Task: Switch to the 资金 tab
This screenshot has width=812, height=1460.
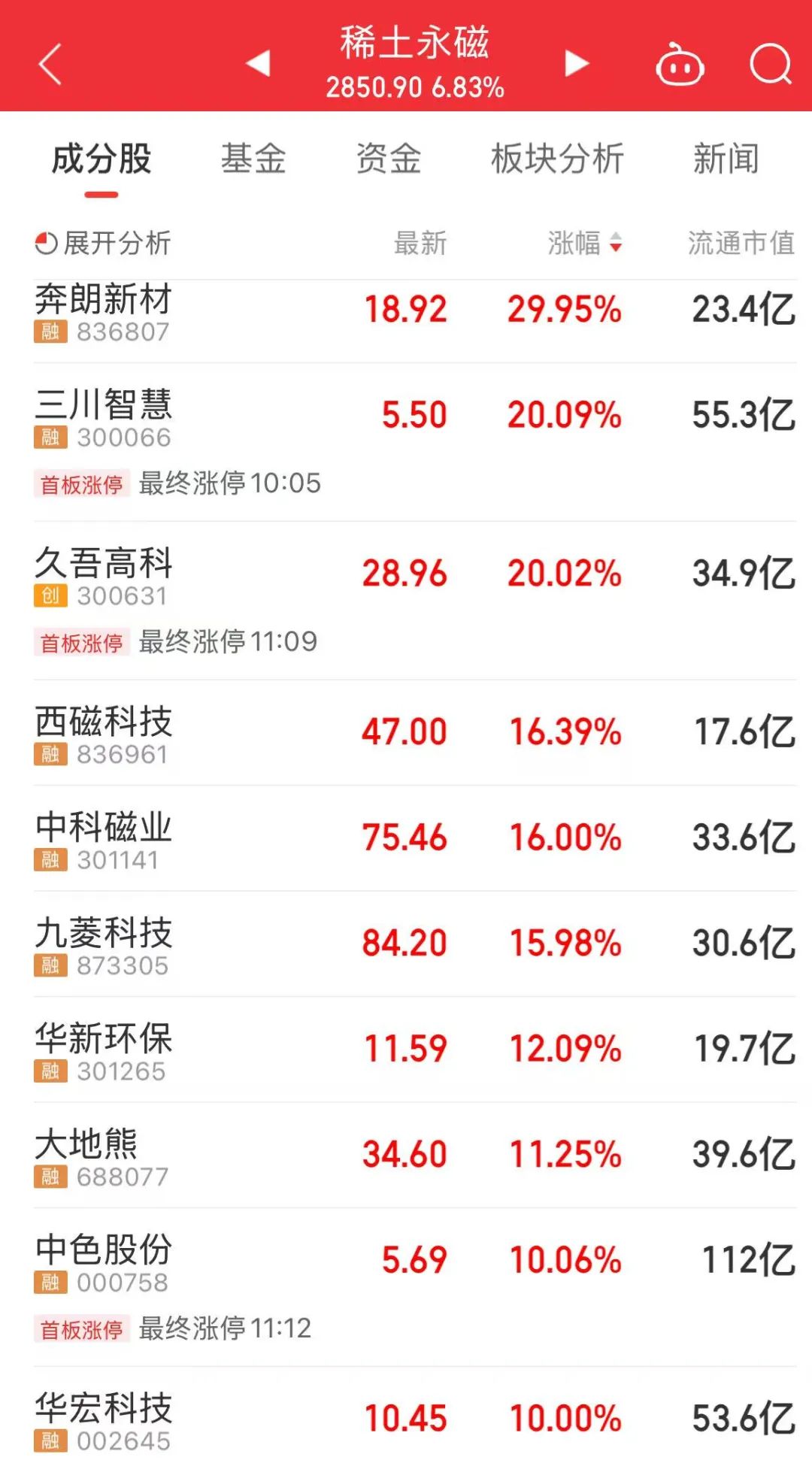Action: pyautogui.click(x=388, y=159)
